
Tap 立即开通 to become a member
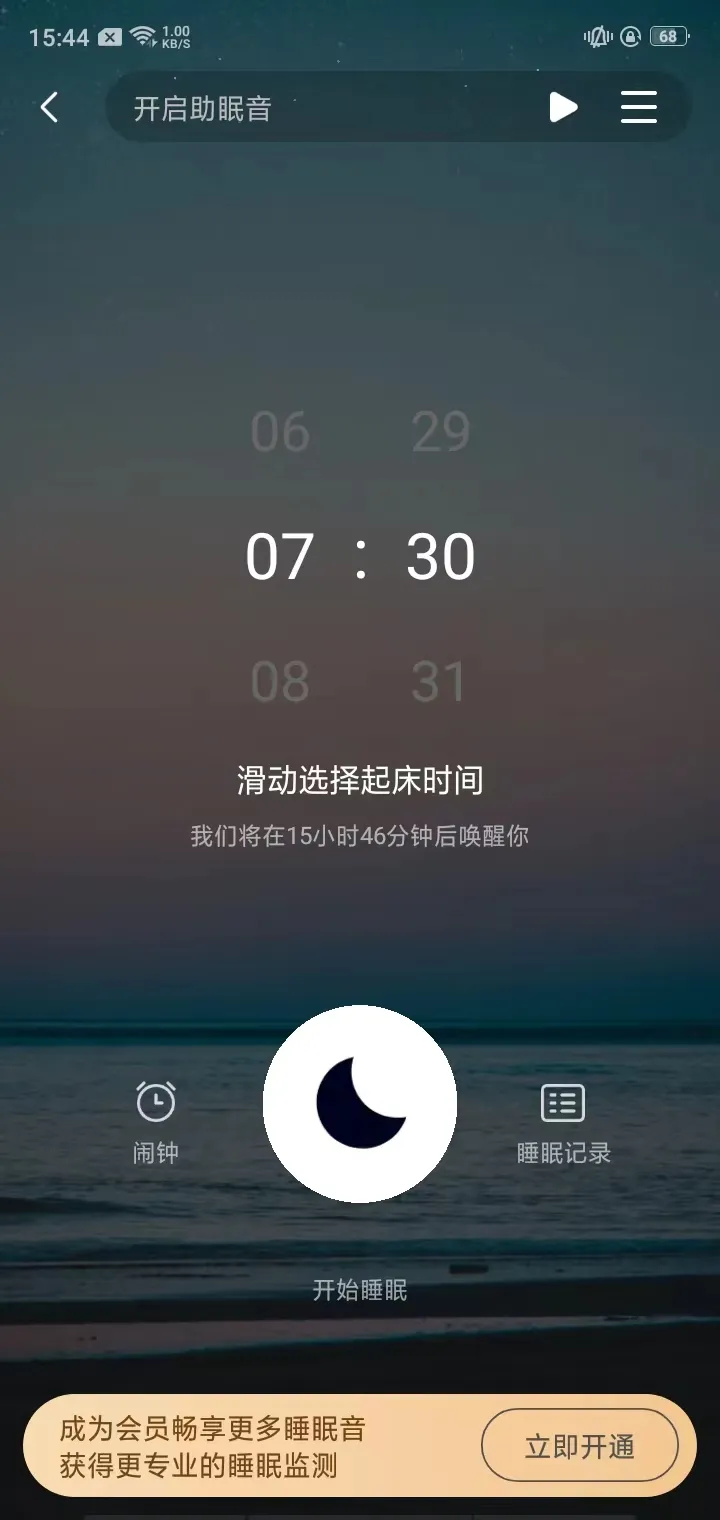(x=580, y=1446)
